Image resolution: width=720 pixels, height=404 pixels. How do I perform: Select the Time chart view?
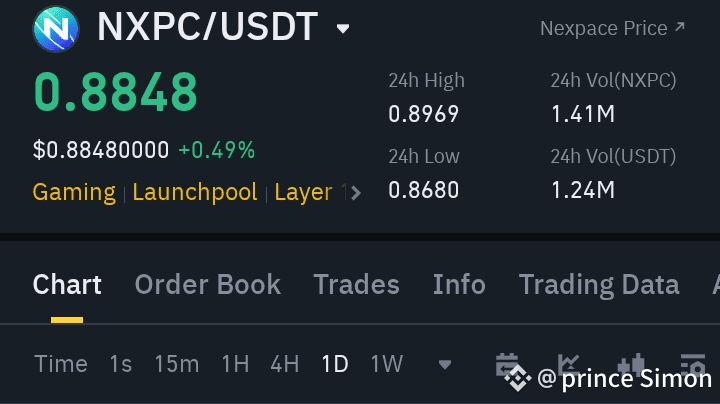tap(61, 364)
